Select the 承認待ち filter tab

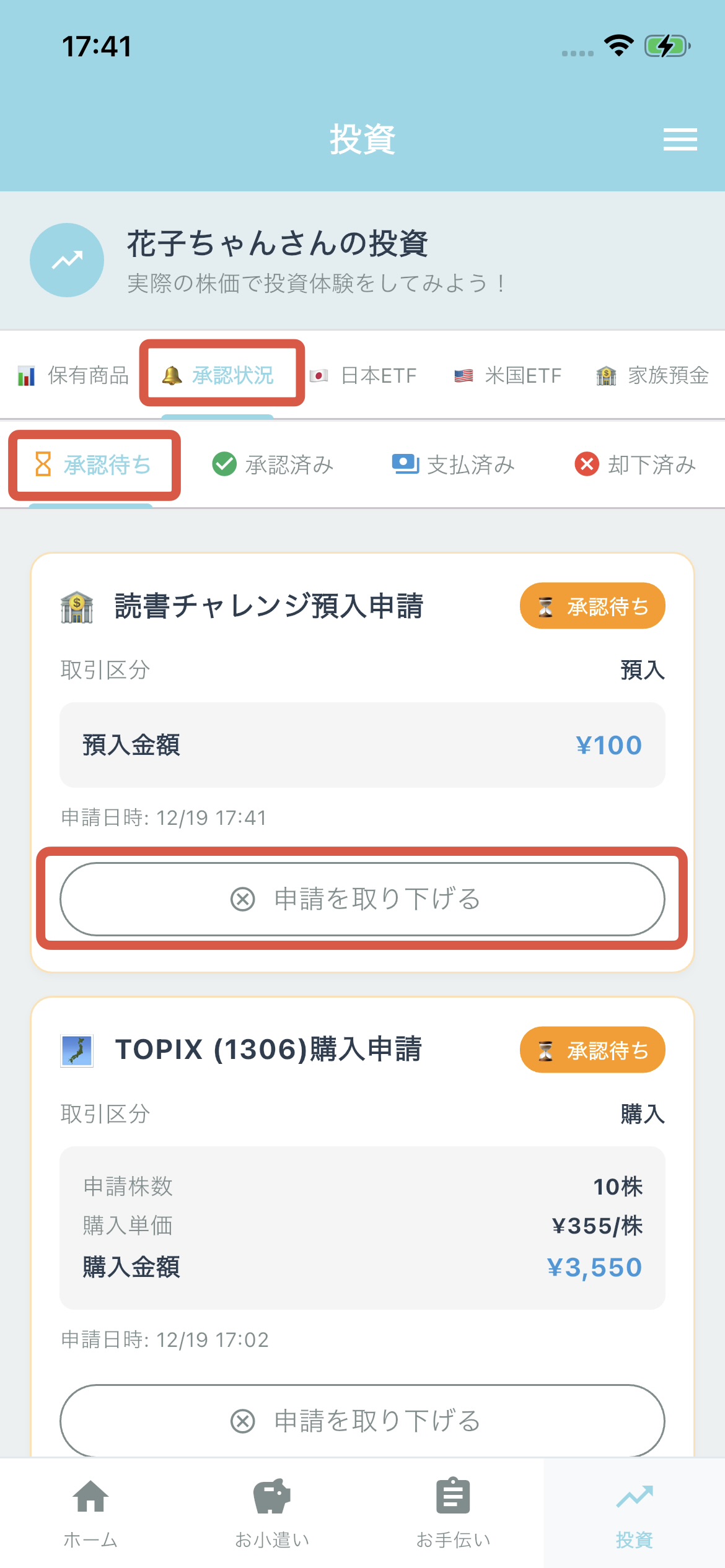tap(94, 465)
